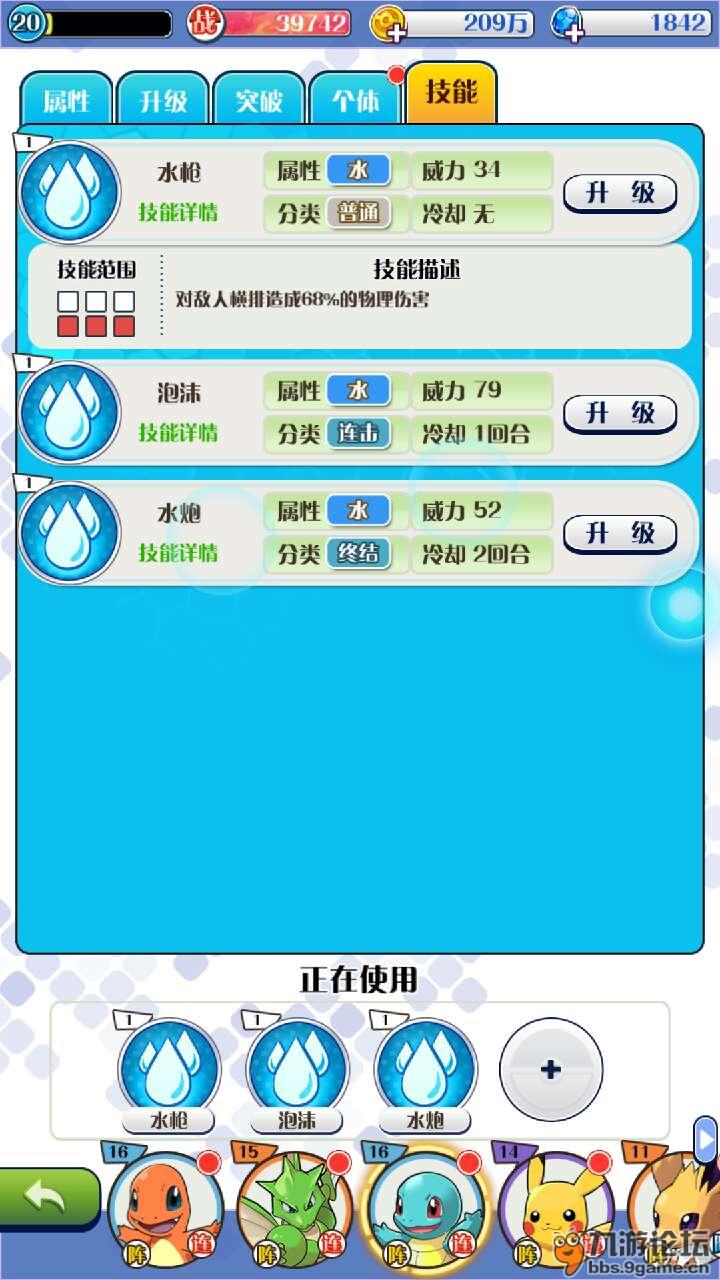This screenshot has height=1280, width=720.
Task: Upgrade the 泡沫 skill
Action: coord(620,413)
